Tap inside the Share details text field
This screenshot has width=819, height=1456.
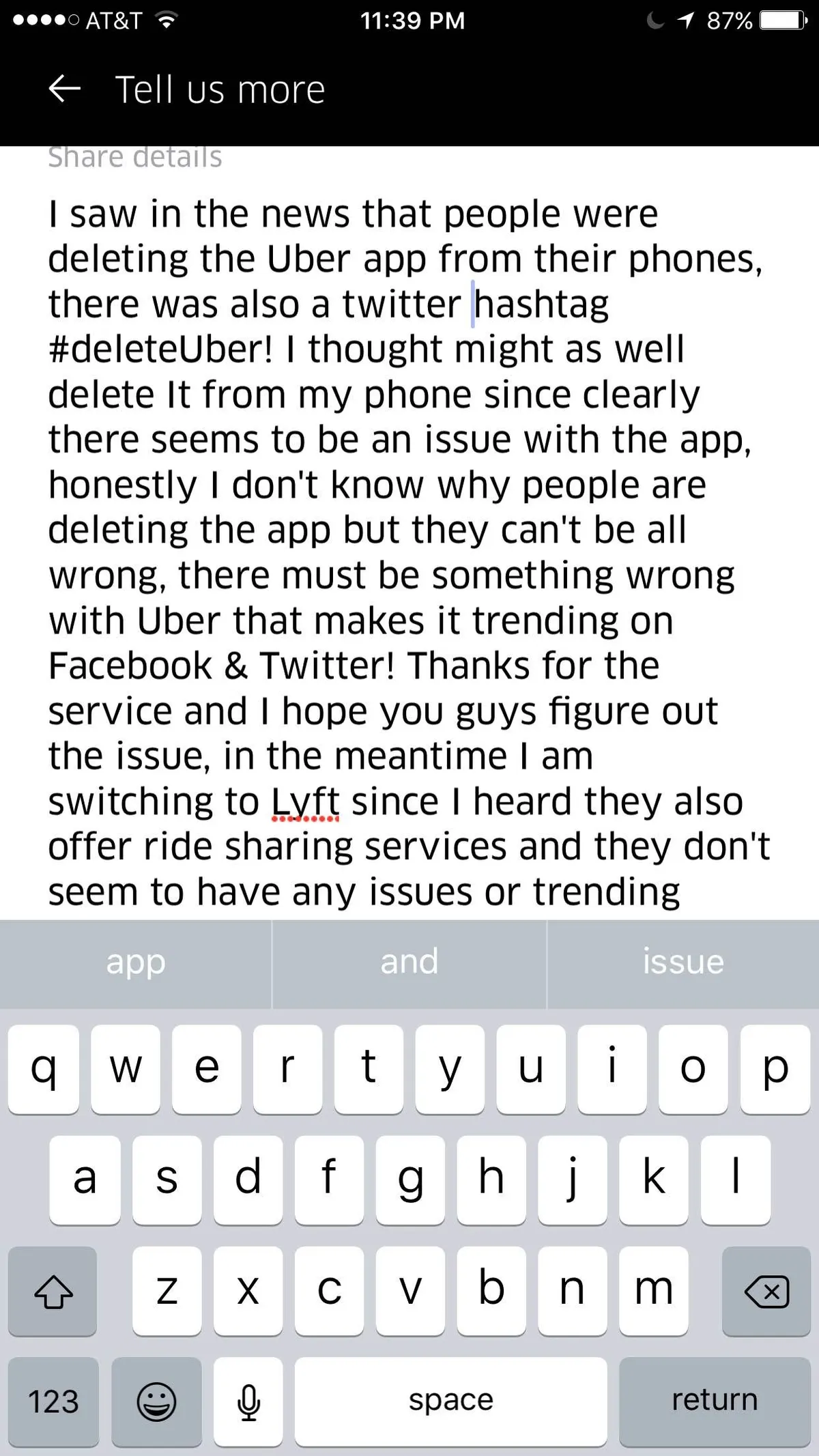pyautogui.click(x=409, y=546)
